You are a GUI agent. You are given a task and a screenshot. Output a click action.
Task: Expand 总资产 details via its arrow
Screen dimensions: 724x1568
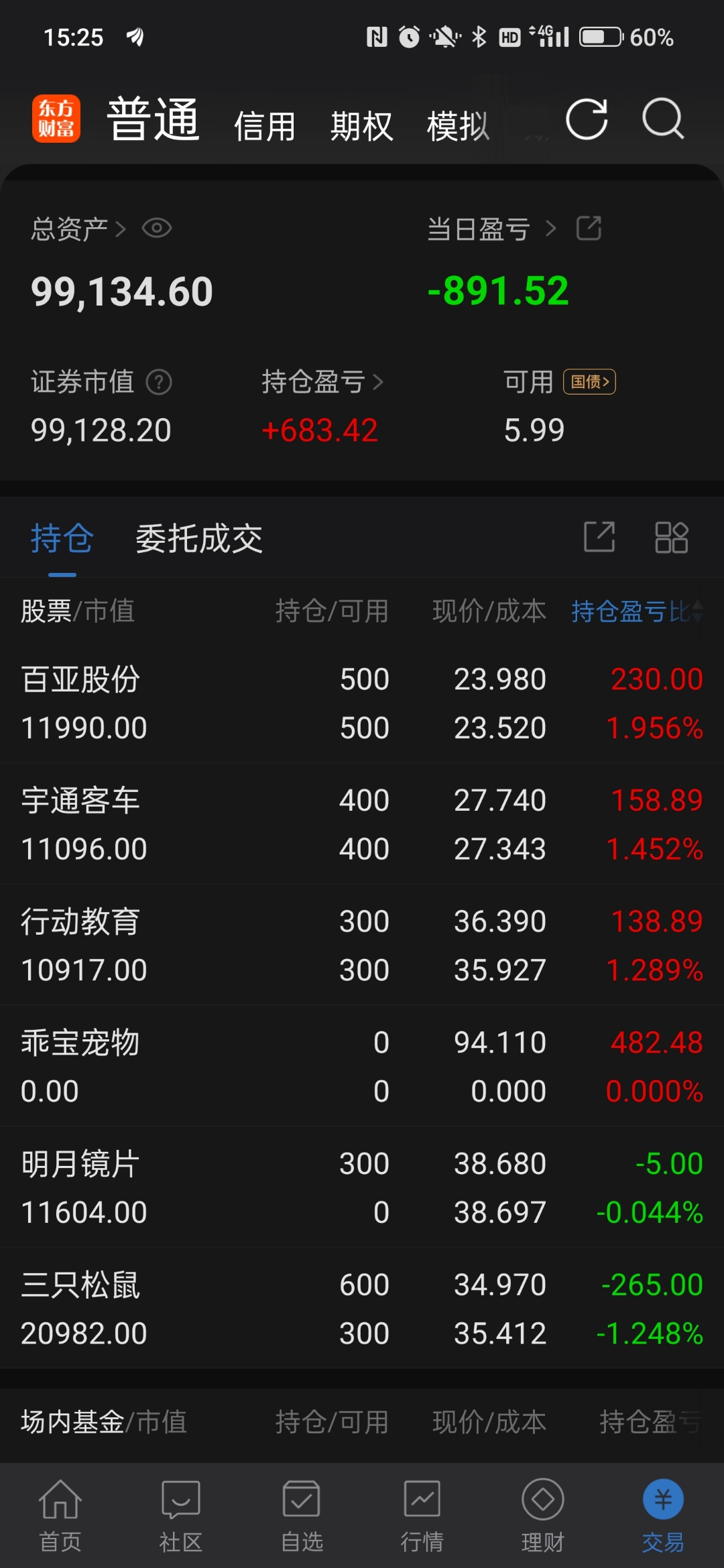(x=123, y=228)
